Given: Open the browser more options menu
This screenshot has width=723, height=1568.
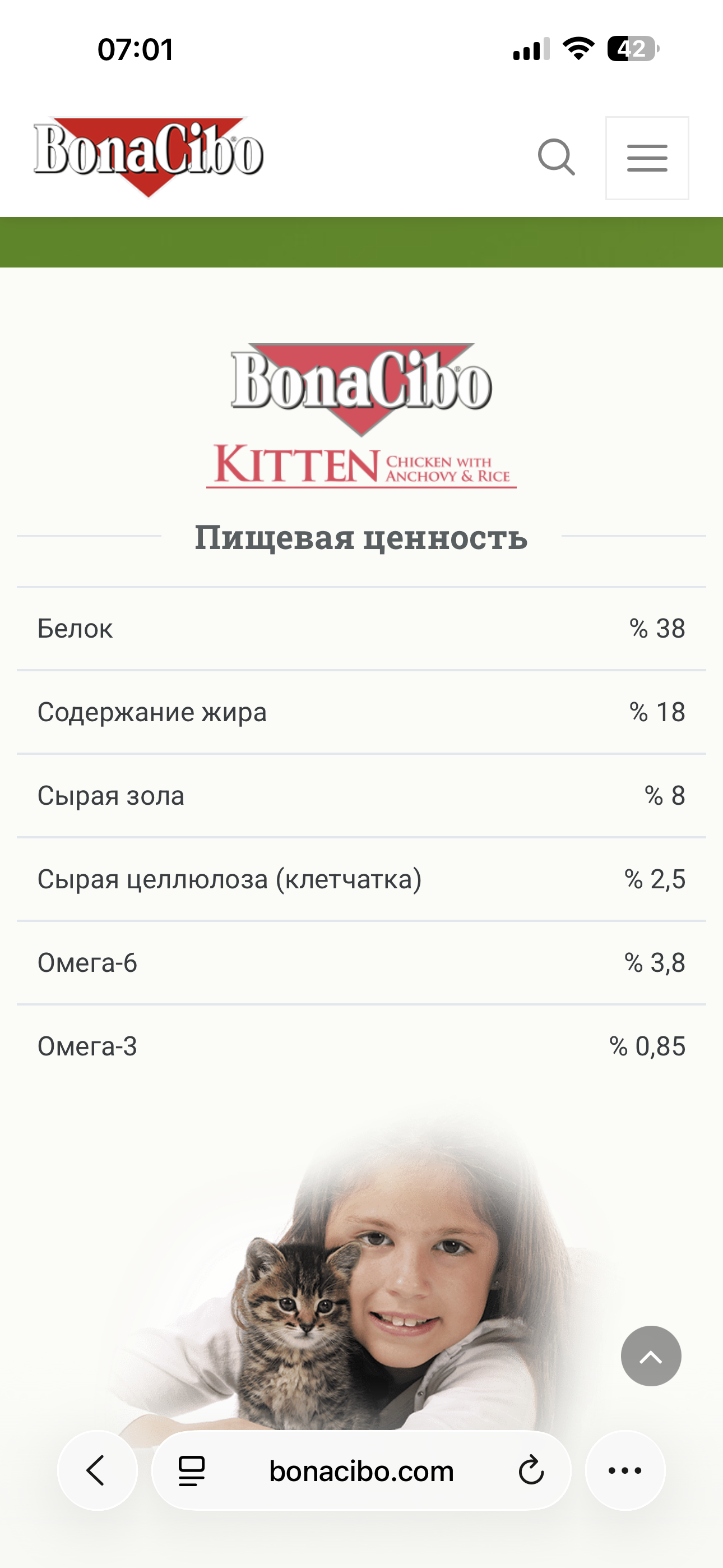Looking at the screenshot, I should click(x=625, y=1470).
